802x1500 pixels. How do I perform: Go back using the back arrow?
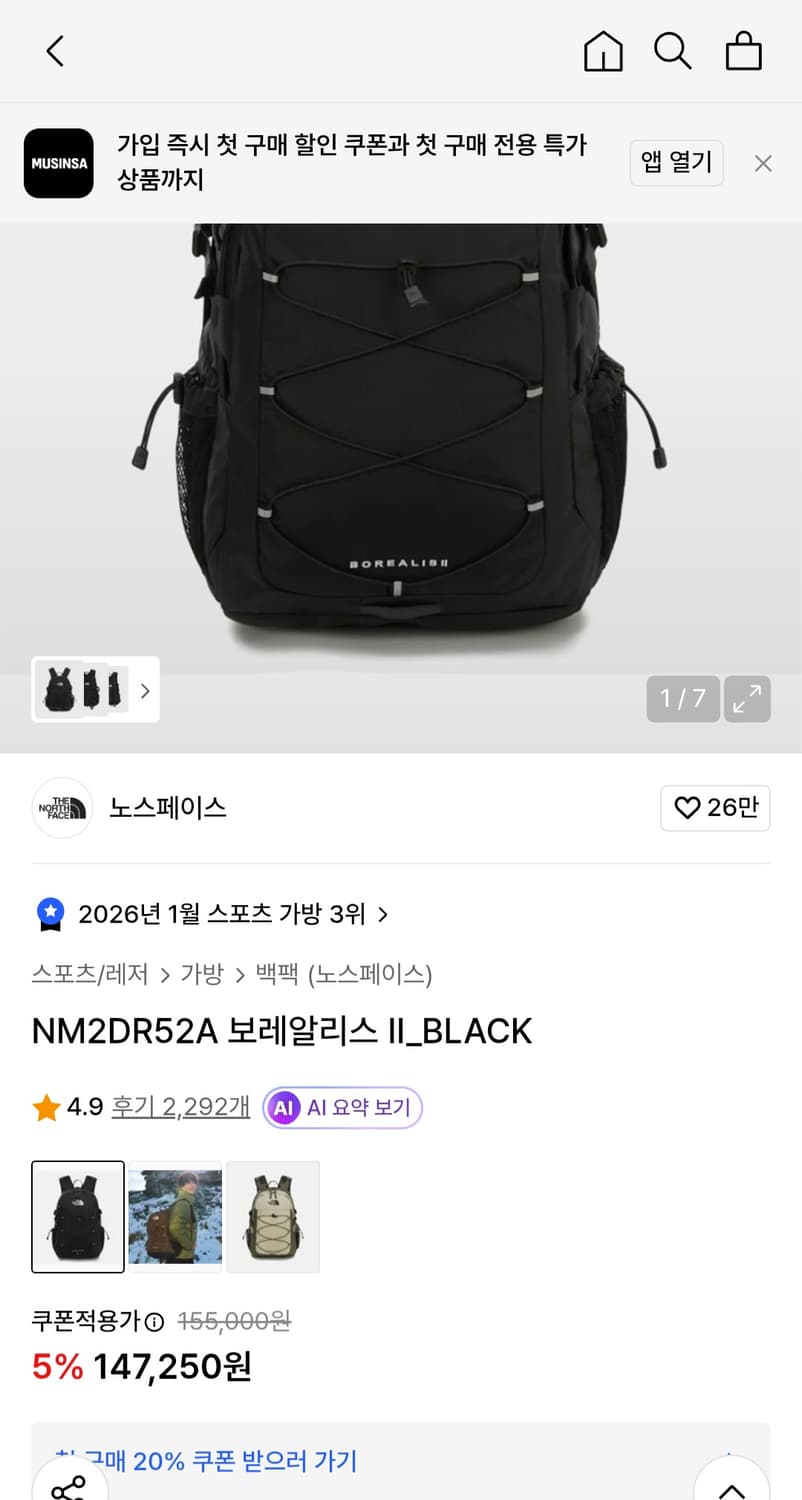[54, 51]
